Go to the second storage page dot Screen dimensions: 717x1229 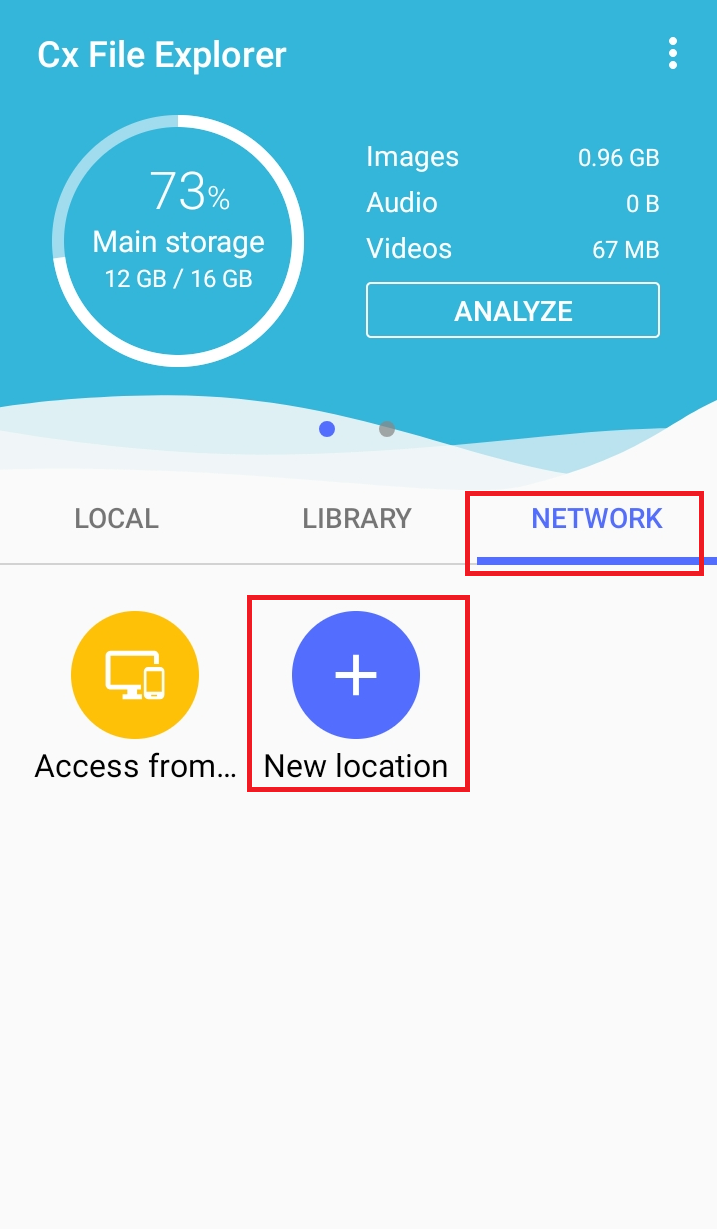[387, 429]
